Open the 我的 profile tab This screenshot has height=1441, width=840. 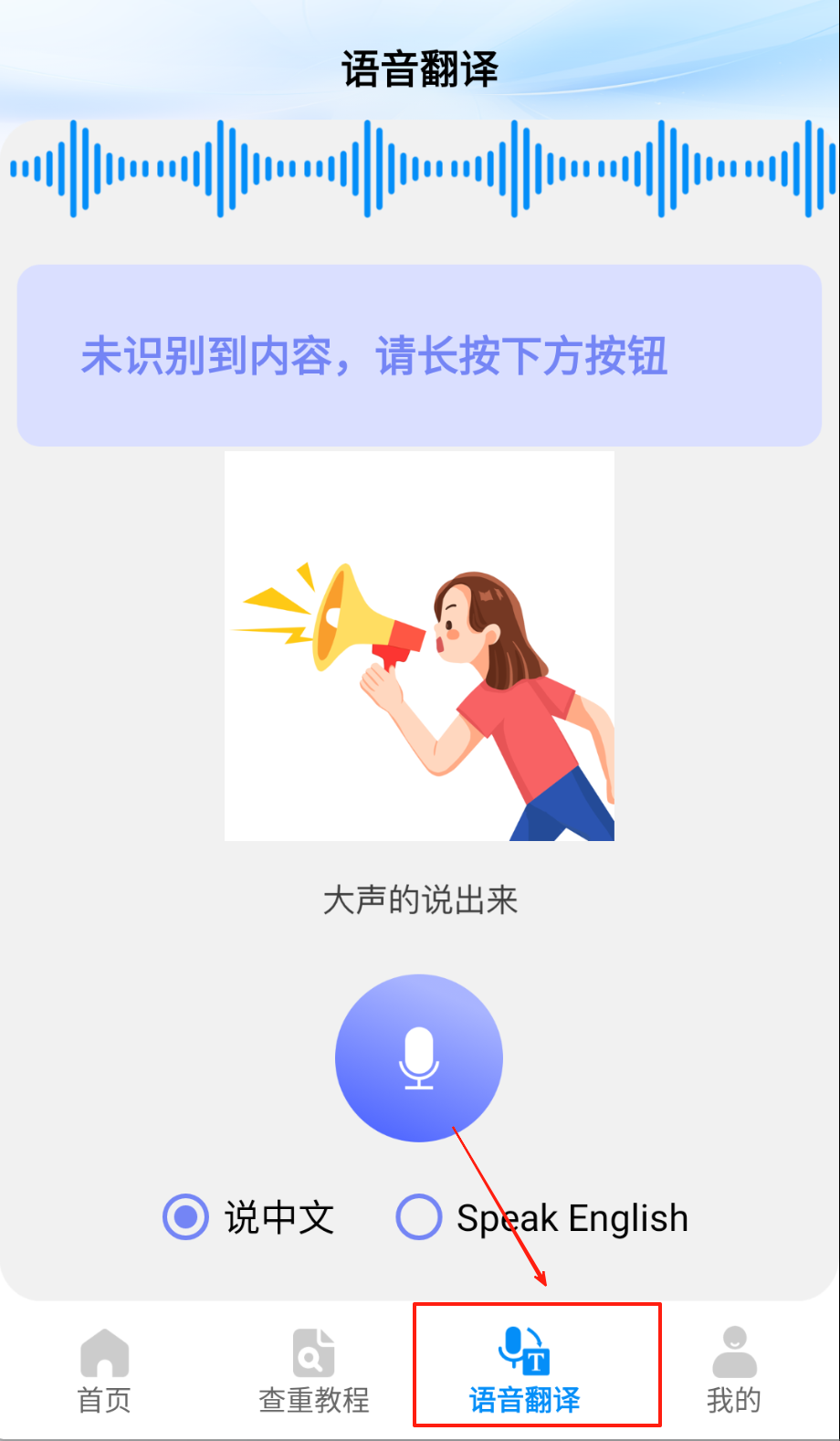[x=733, y=1370]
